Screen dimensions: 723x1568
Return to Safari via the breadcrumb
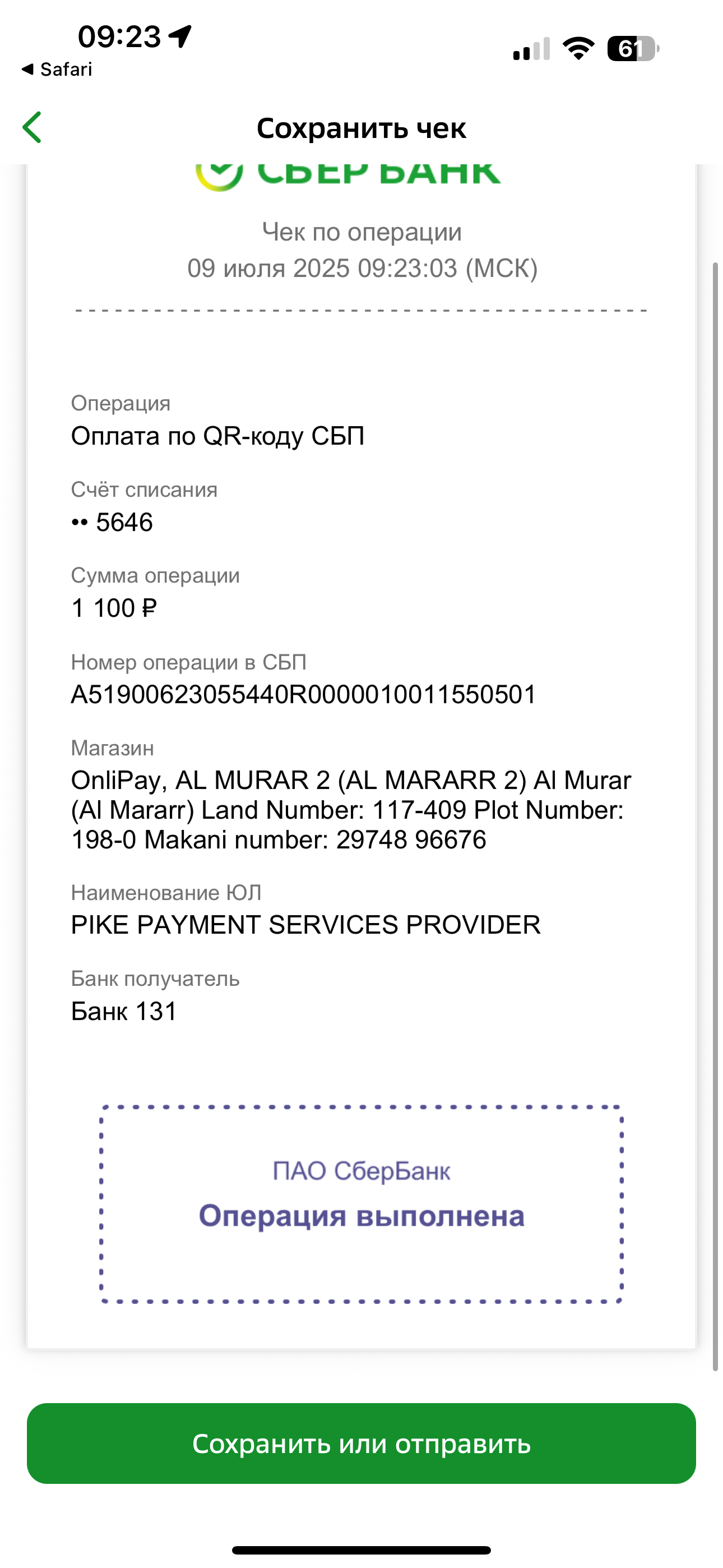coord(57,70)
